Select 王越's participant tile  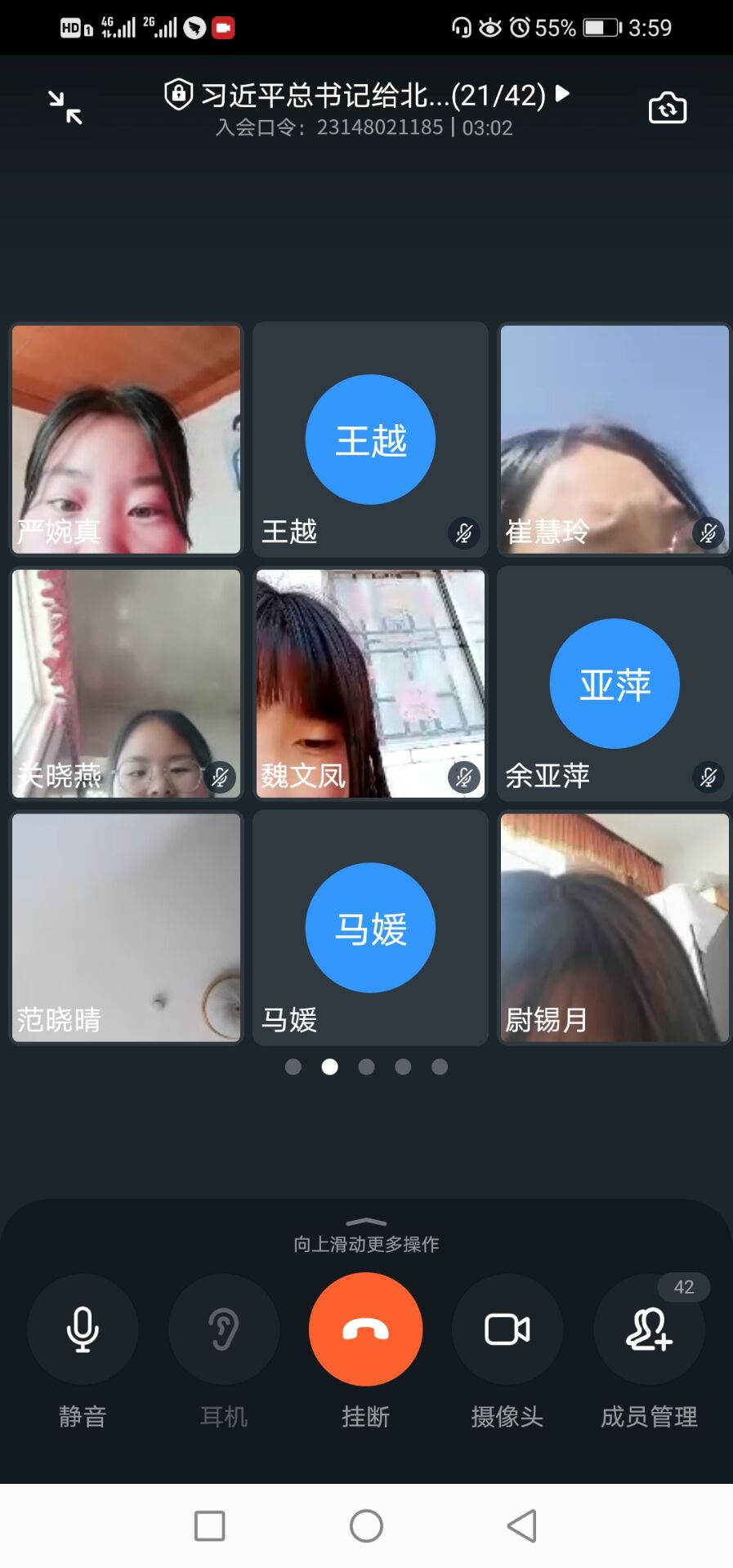[x=370, y=439]
